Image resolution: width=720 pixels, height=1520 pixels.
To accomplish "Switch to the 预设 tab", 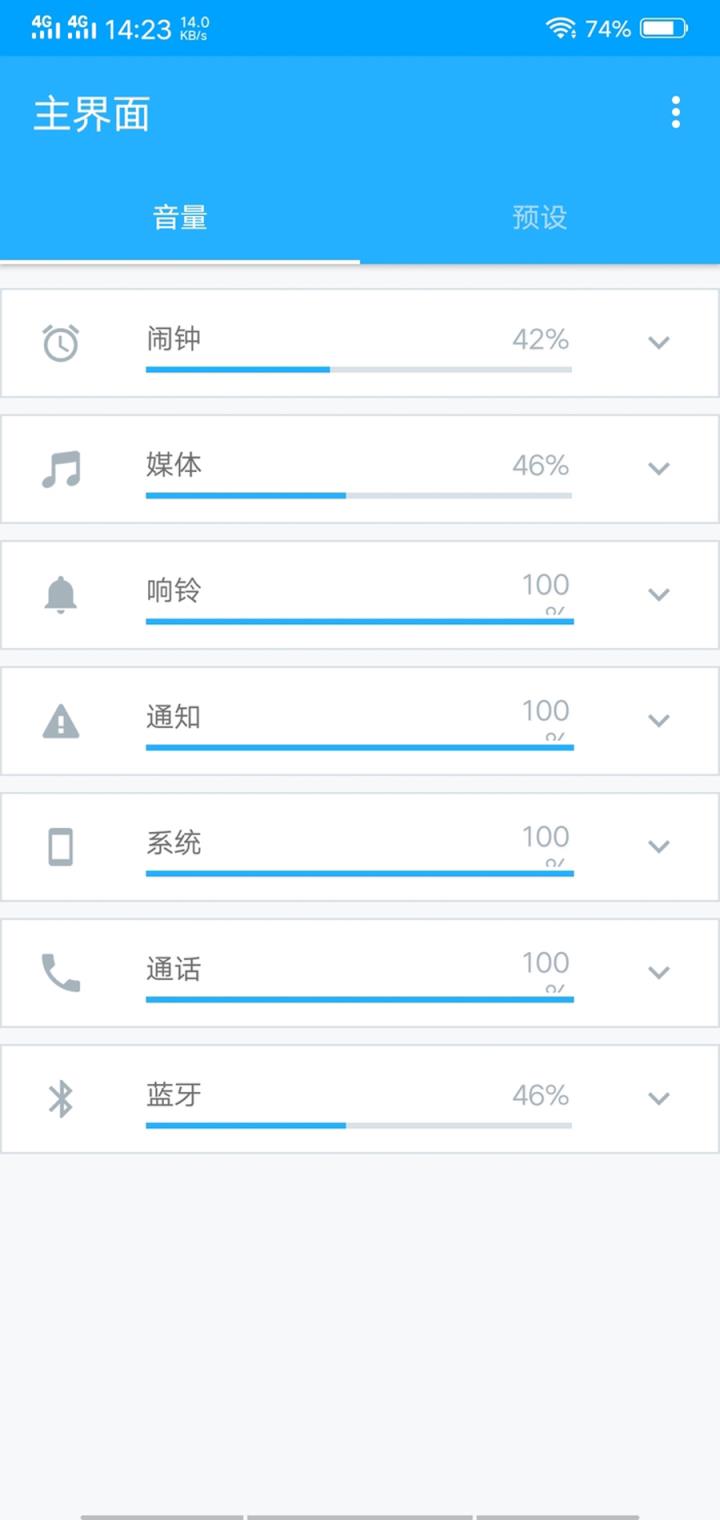I will pyautogui.click(x=540, y=217).
